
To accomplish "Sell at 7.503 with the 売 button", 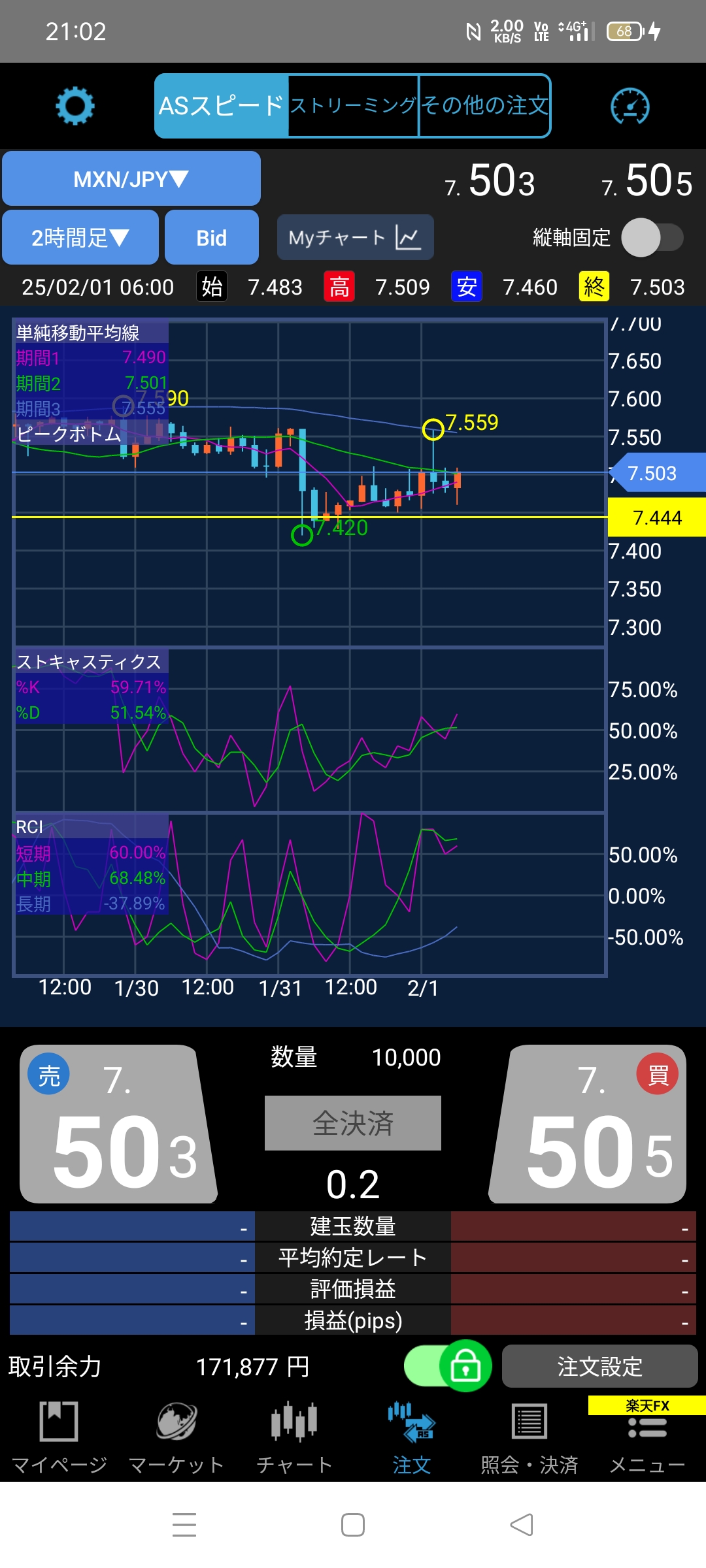I will [119, 1125].
